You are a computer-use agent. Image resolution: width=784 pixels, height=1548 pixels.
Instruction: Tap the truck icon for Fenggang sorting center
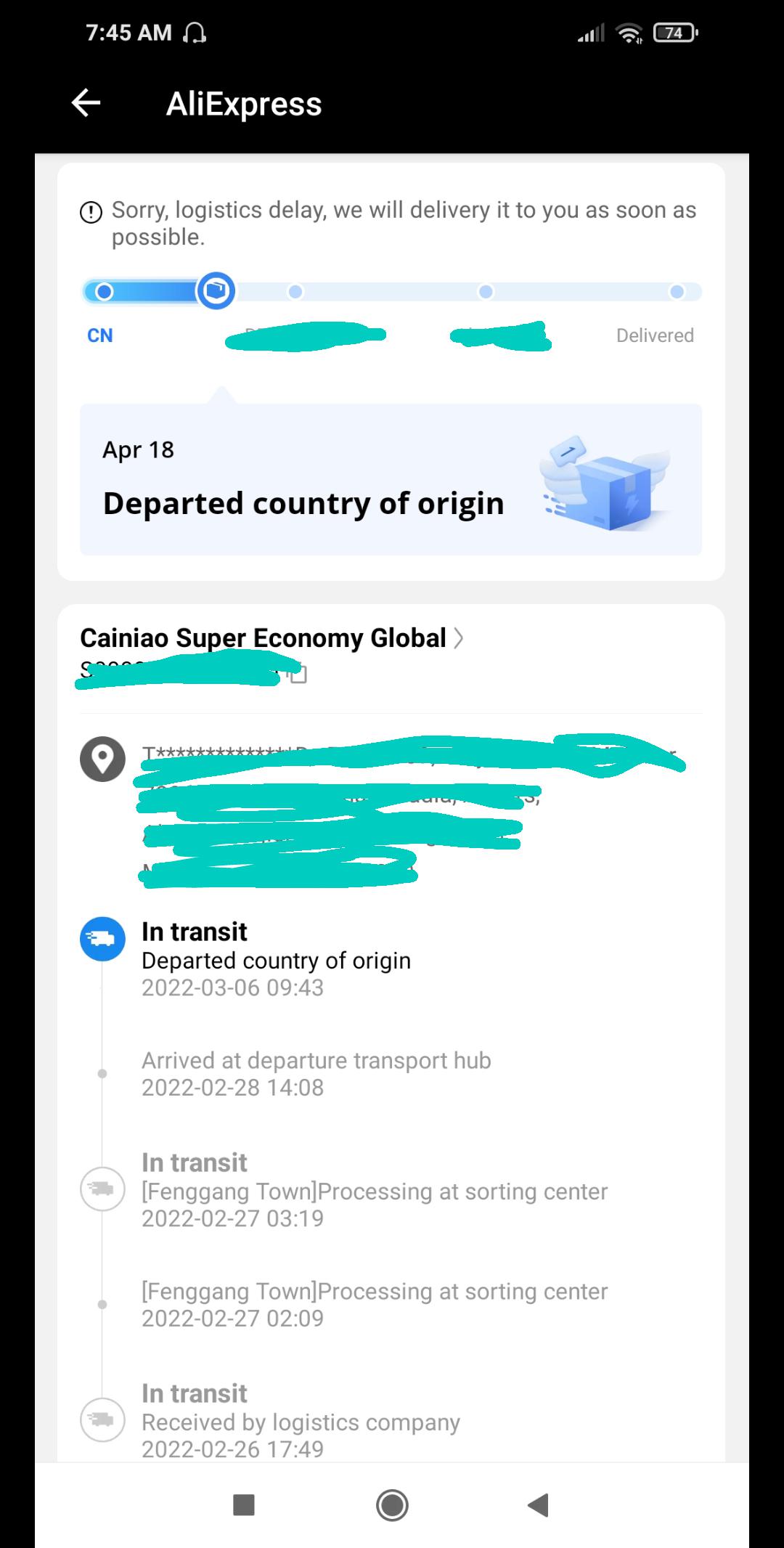(102, 1189)
